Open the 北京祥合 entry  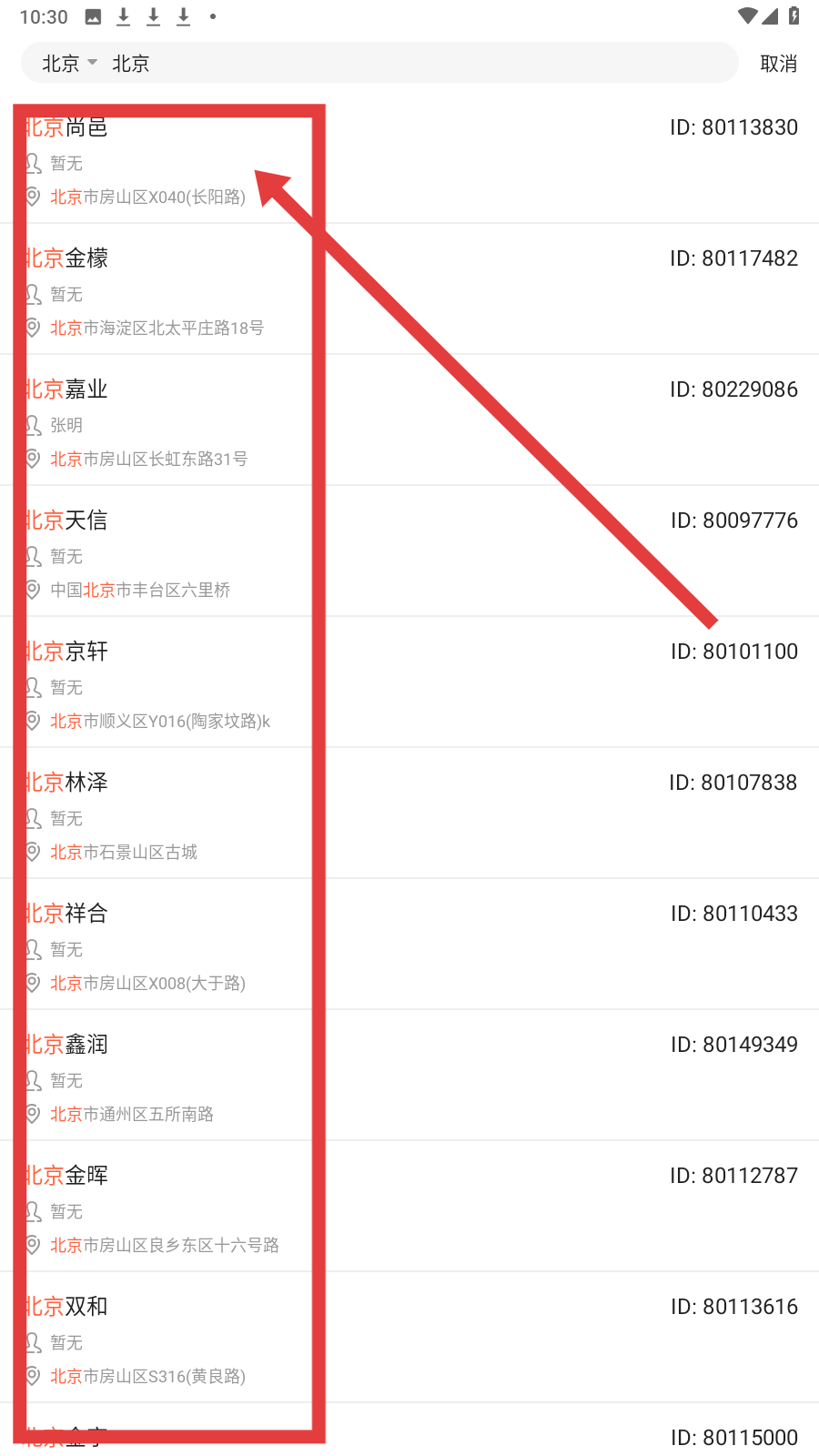[409, 945]
